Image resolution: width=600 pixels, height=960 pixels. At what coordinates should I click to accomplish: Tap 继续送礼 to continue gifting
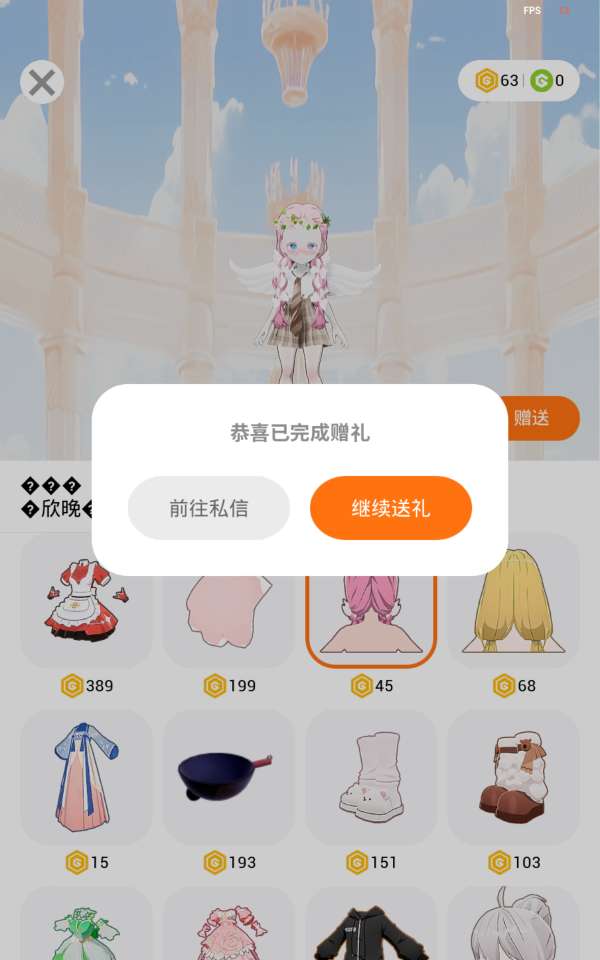(391, 508)
